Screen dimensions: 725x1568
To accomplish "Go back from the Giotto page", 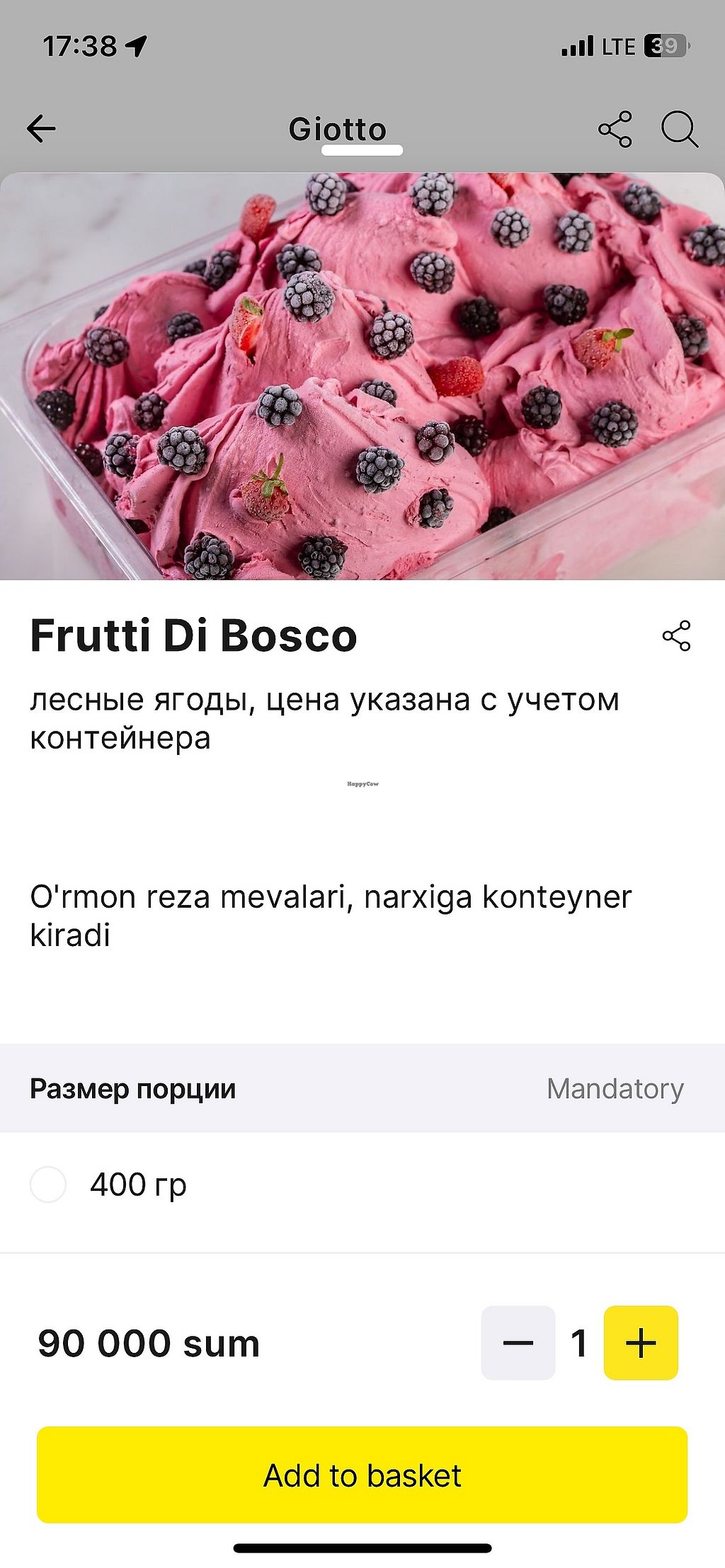I will pyautogui.click(x=41, y=129).
